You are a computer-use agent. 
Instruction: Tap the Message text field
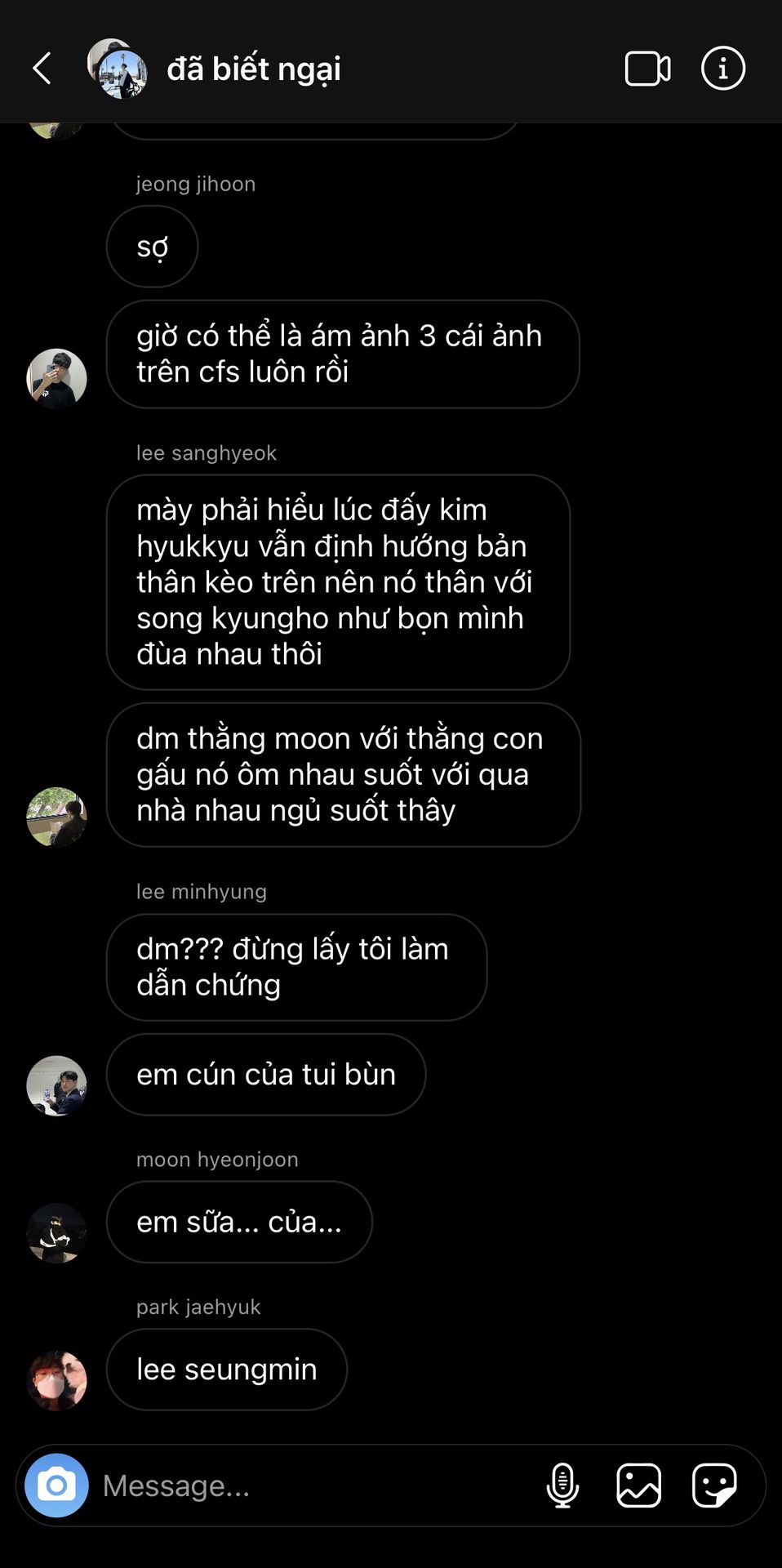pos(314,1486)
